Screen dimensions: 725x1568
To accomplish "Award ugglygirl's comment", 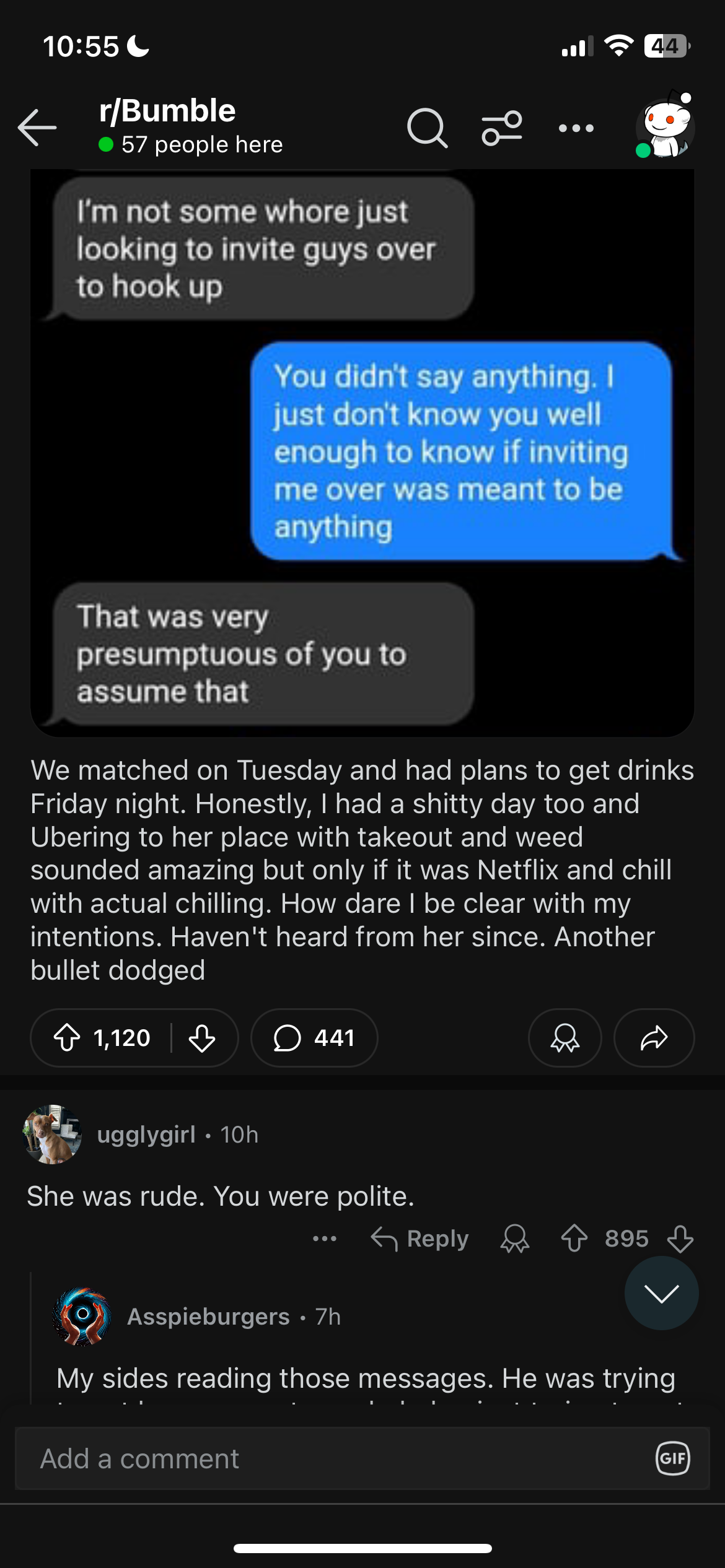I will (x=515, y=1239).
